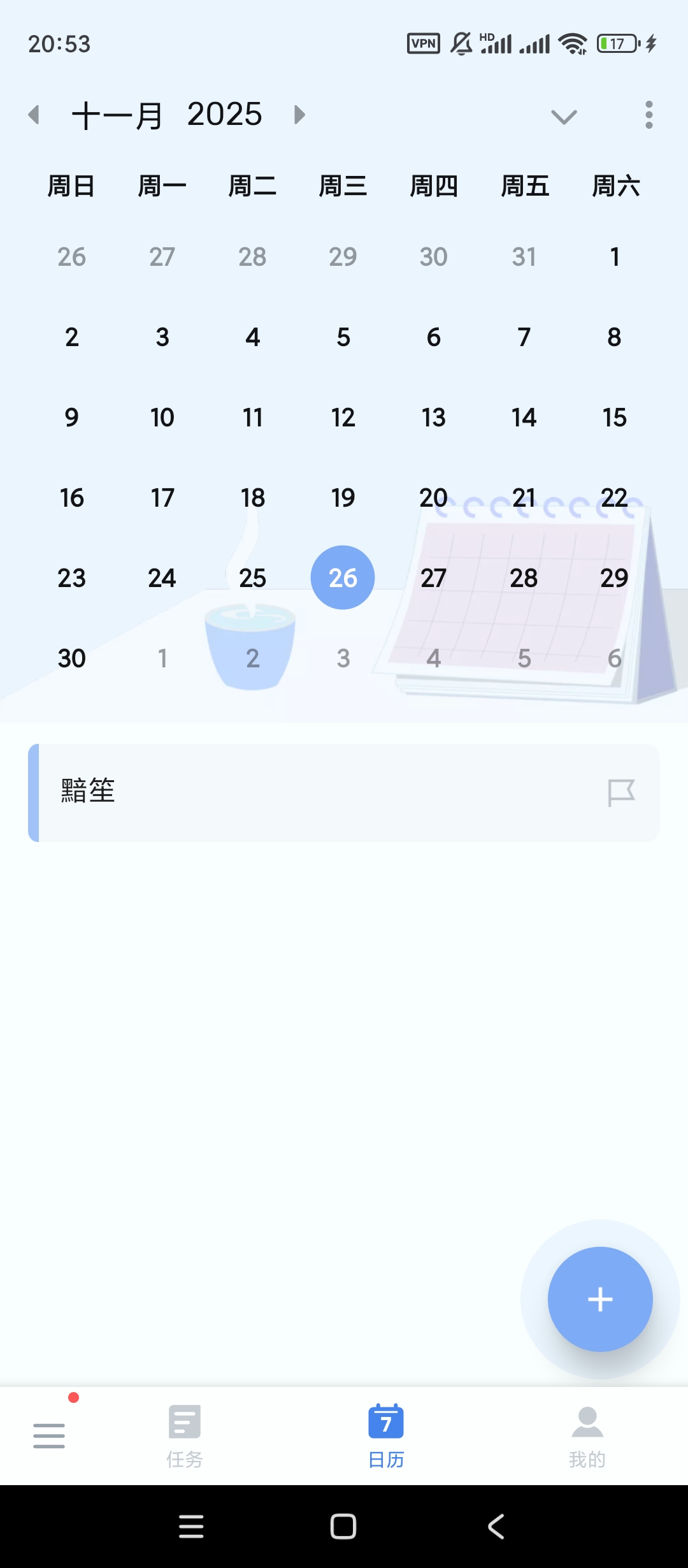
Task: Select November 1 on the calendar
Action: 614,257
